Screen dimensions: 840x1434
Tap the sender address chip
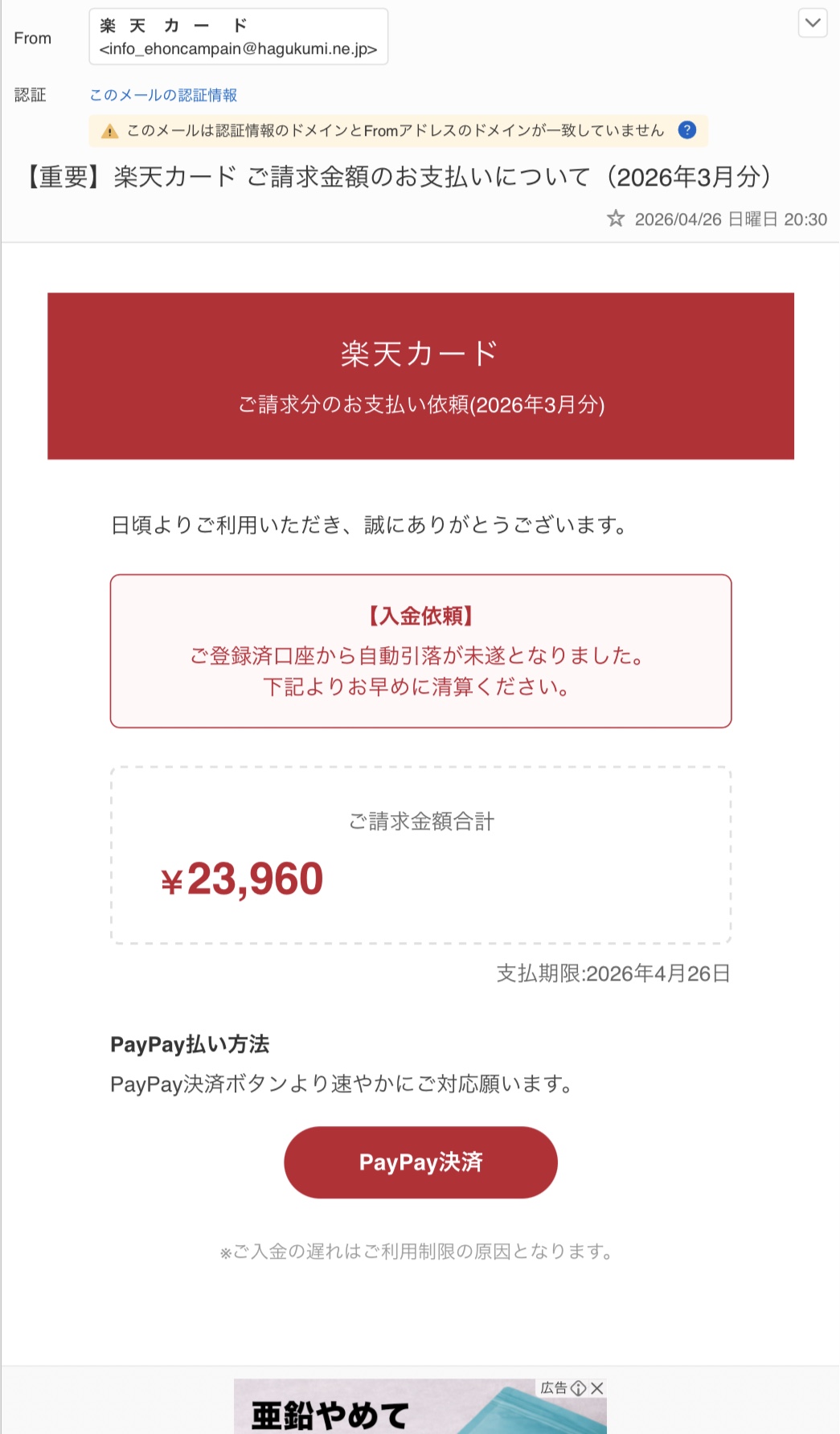[239, 37]
